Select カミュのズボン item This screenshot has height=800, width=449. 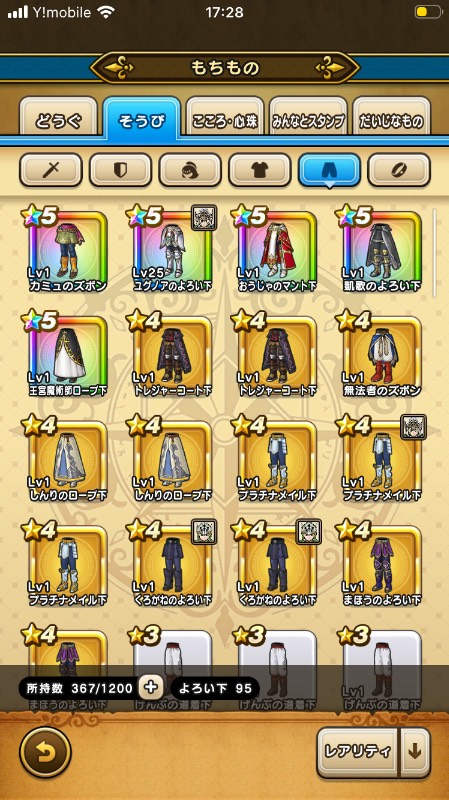point(67,249)
